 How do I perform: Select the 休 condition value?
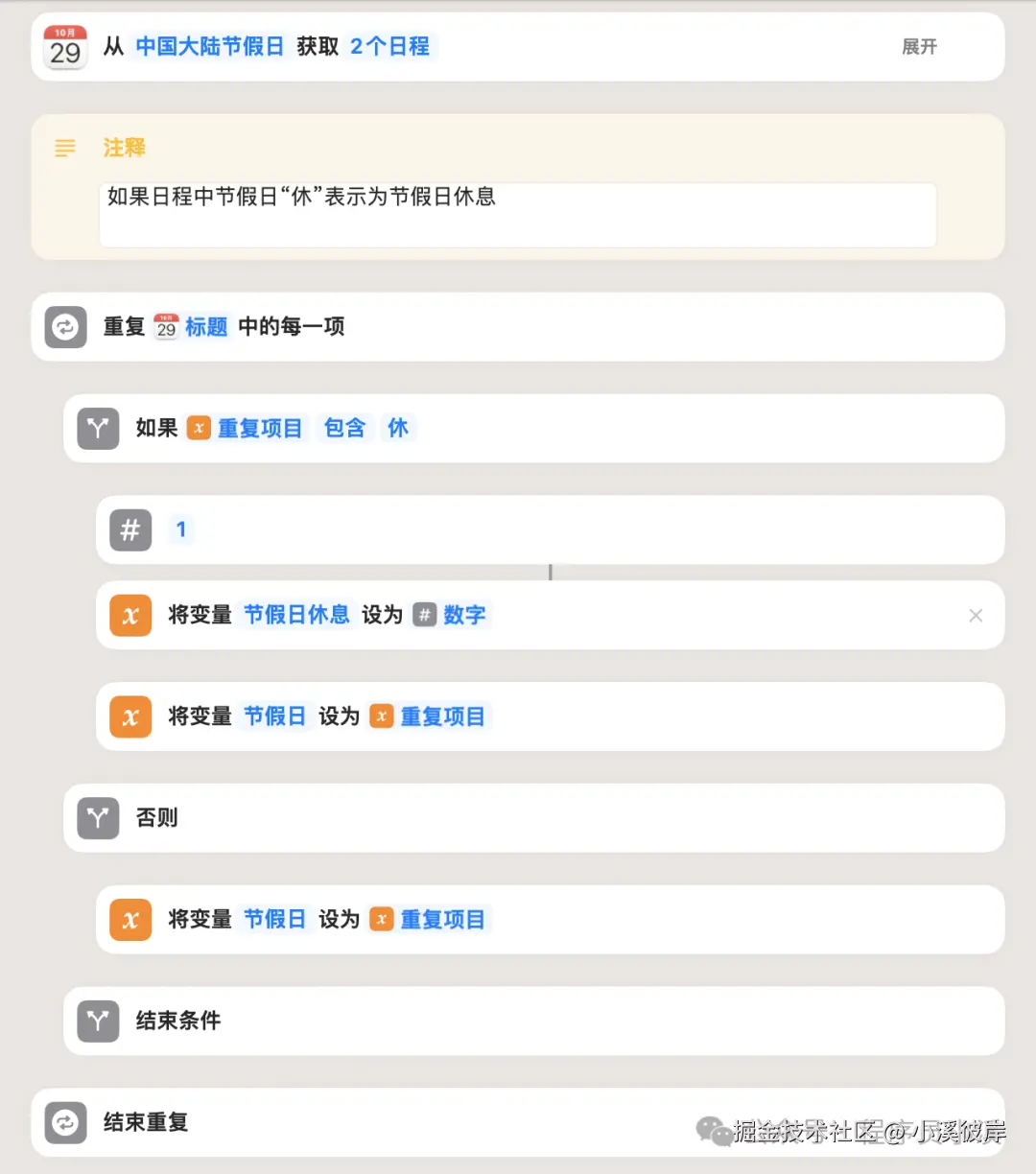pyautogui.click(x=398, y=429)
